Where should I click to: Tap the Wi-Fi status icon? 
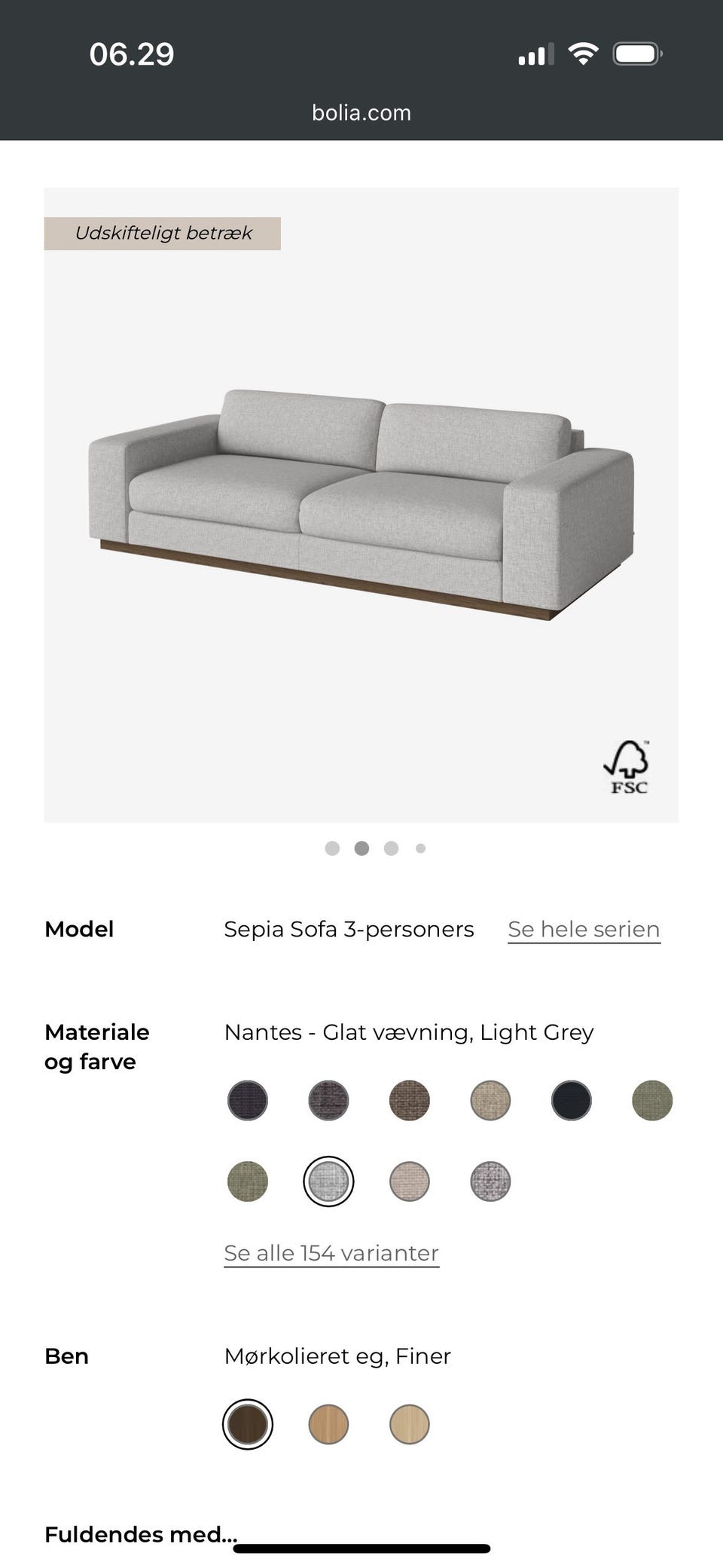pyautogui.click(x=581, y=51)
